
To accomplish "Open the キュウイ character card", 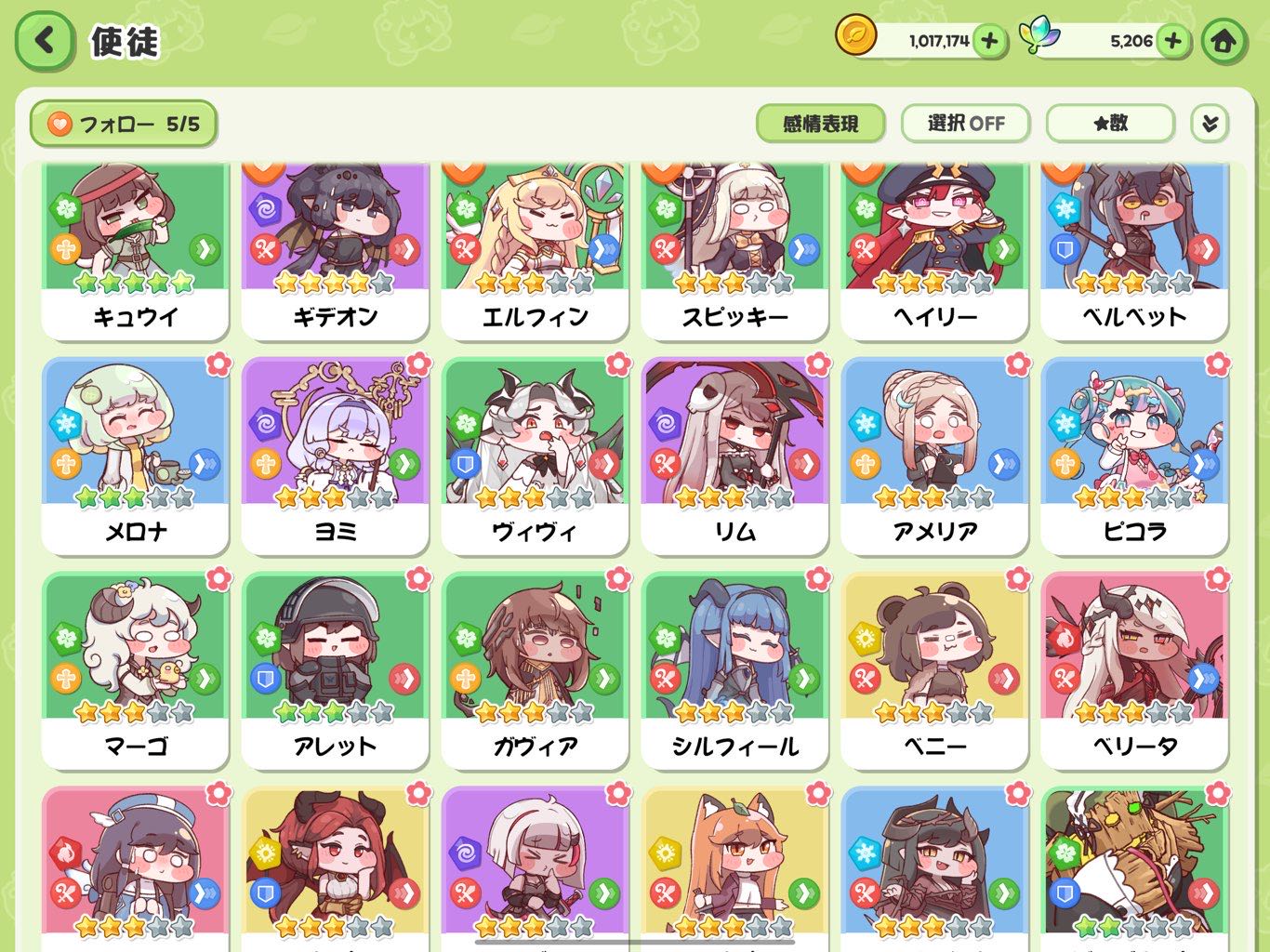I will point(135,249).
